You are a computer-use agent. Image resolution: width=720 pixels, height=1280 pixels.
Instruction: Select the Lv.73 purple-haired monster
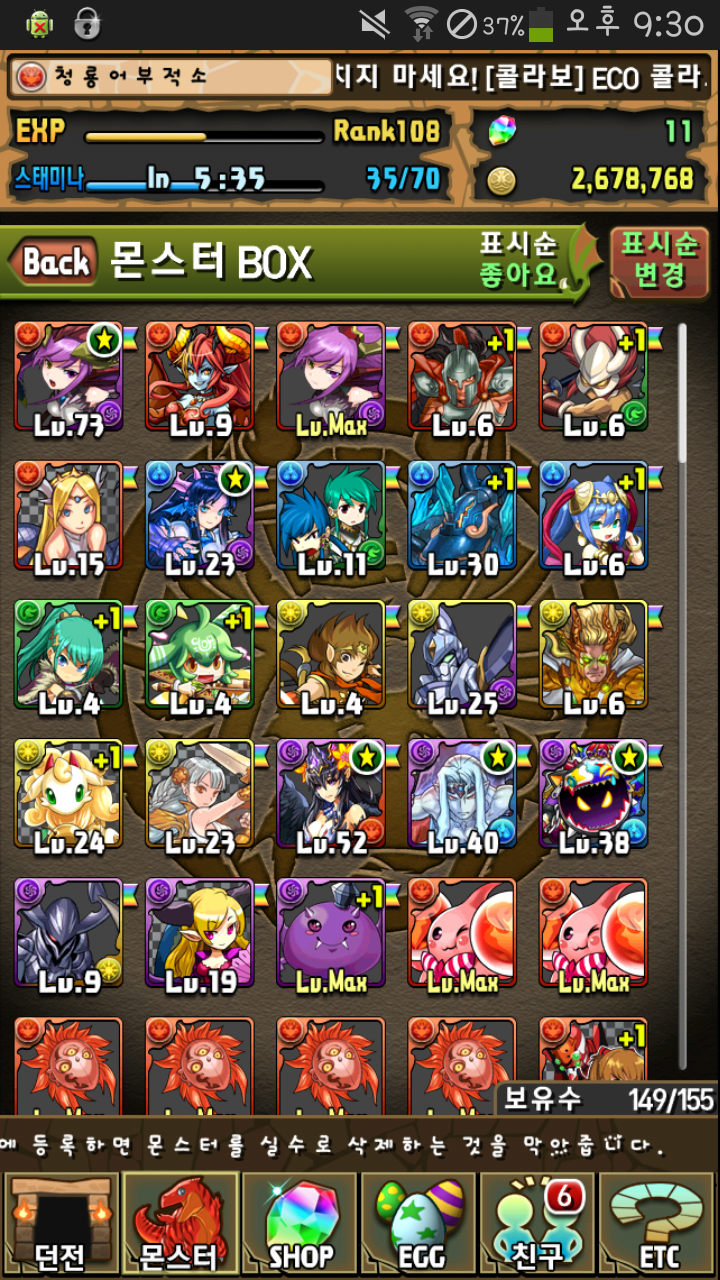tap(68, 377)
